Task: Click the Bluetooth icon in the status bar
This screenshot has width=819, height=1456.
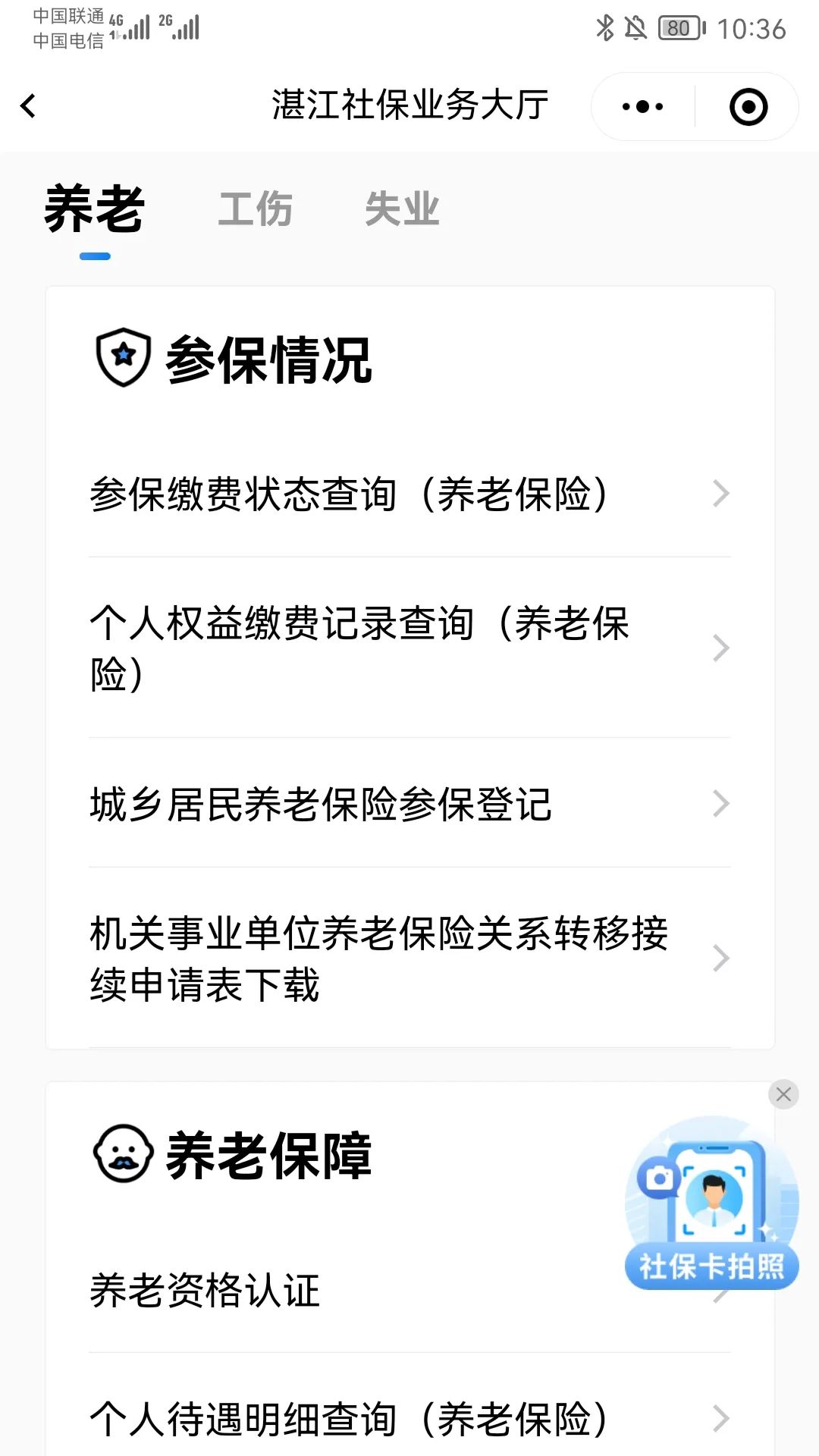Action: 605,27
